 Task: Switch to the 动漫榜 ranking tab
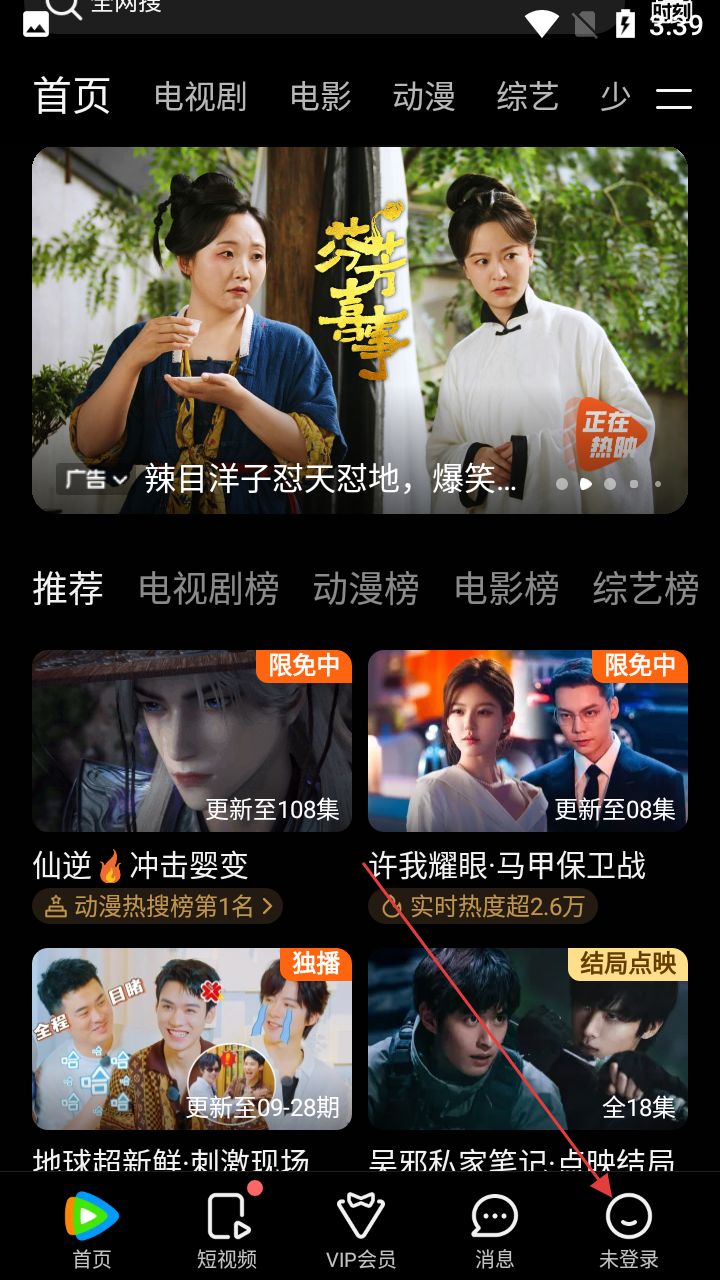[365, 589]
